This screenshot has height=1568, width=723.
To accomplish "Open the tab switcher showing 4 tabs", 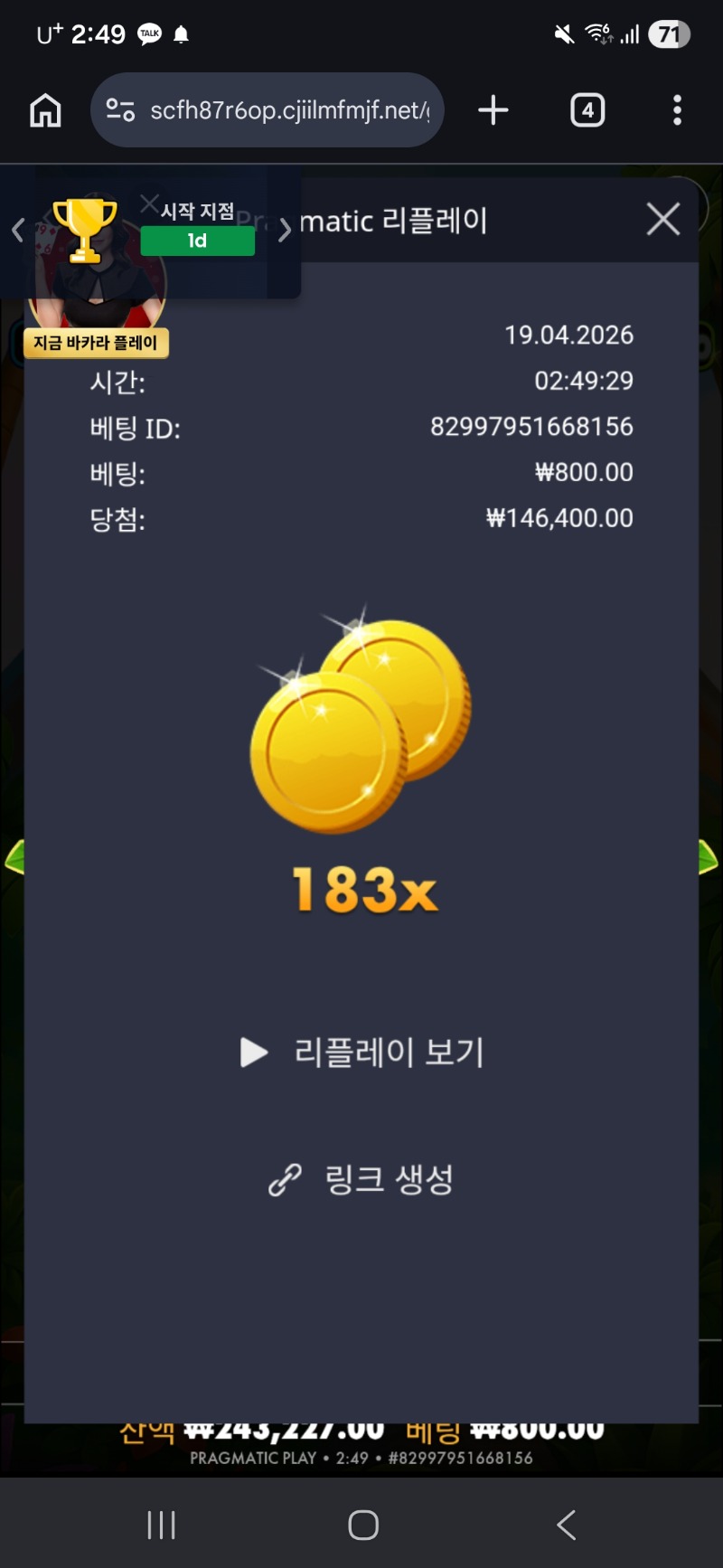I will (587, 110).
